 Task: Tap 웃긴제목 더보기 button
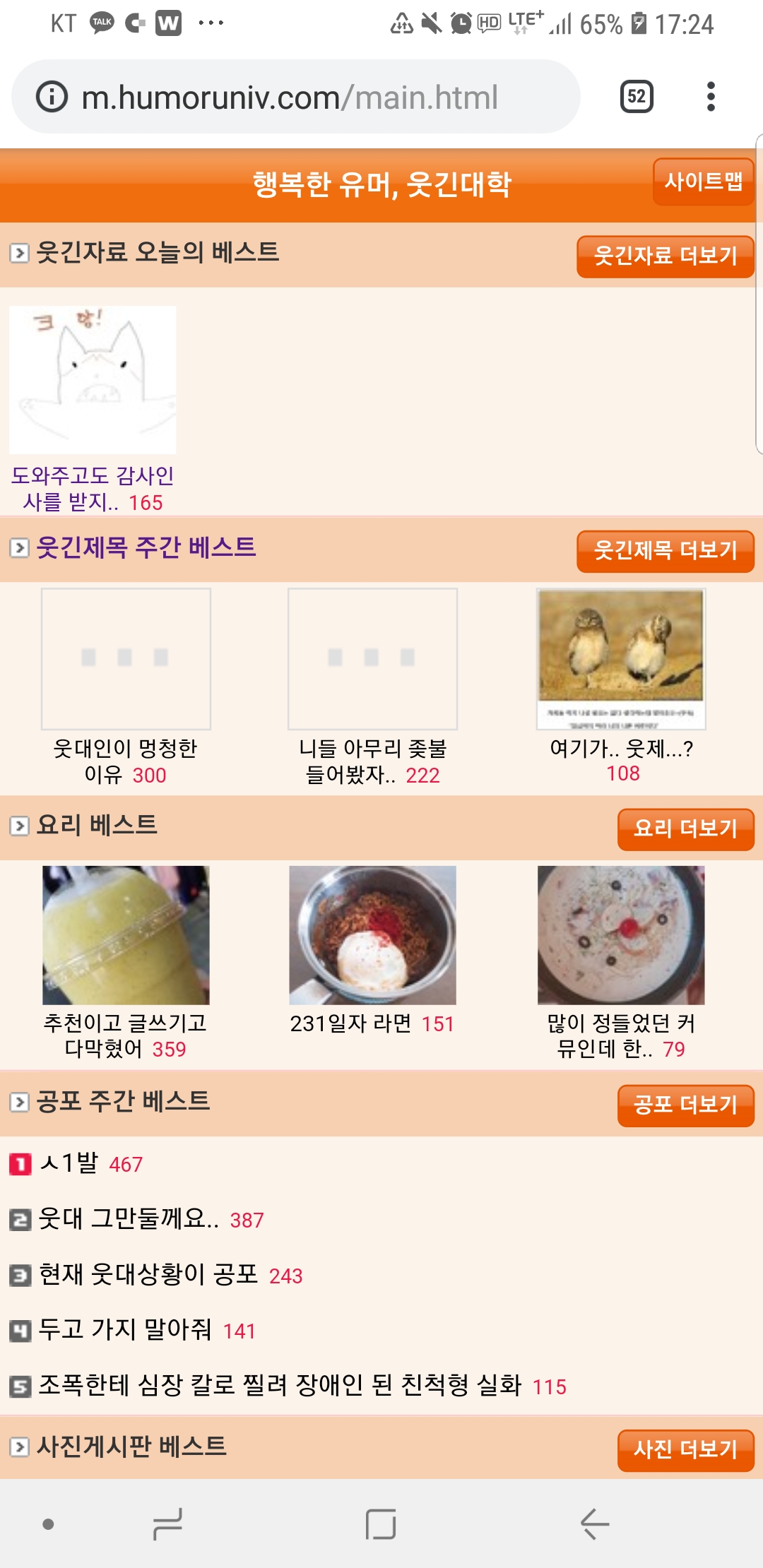(x=665, y=551)
